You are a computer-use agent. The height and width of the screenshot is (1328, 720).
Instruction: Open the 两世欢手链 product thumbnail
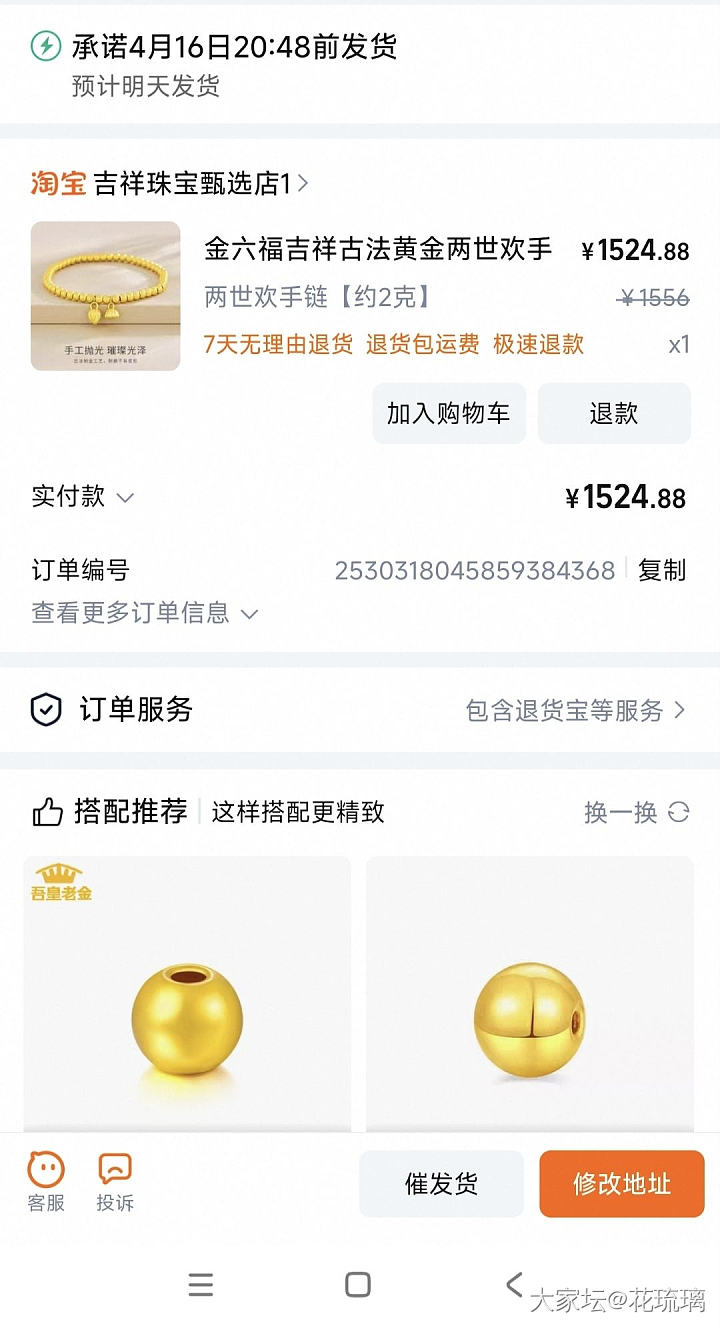[x=106, y=296]
